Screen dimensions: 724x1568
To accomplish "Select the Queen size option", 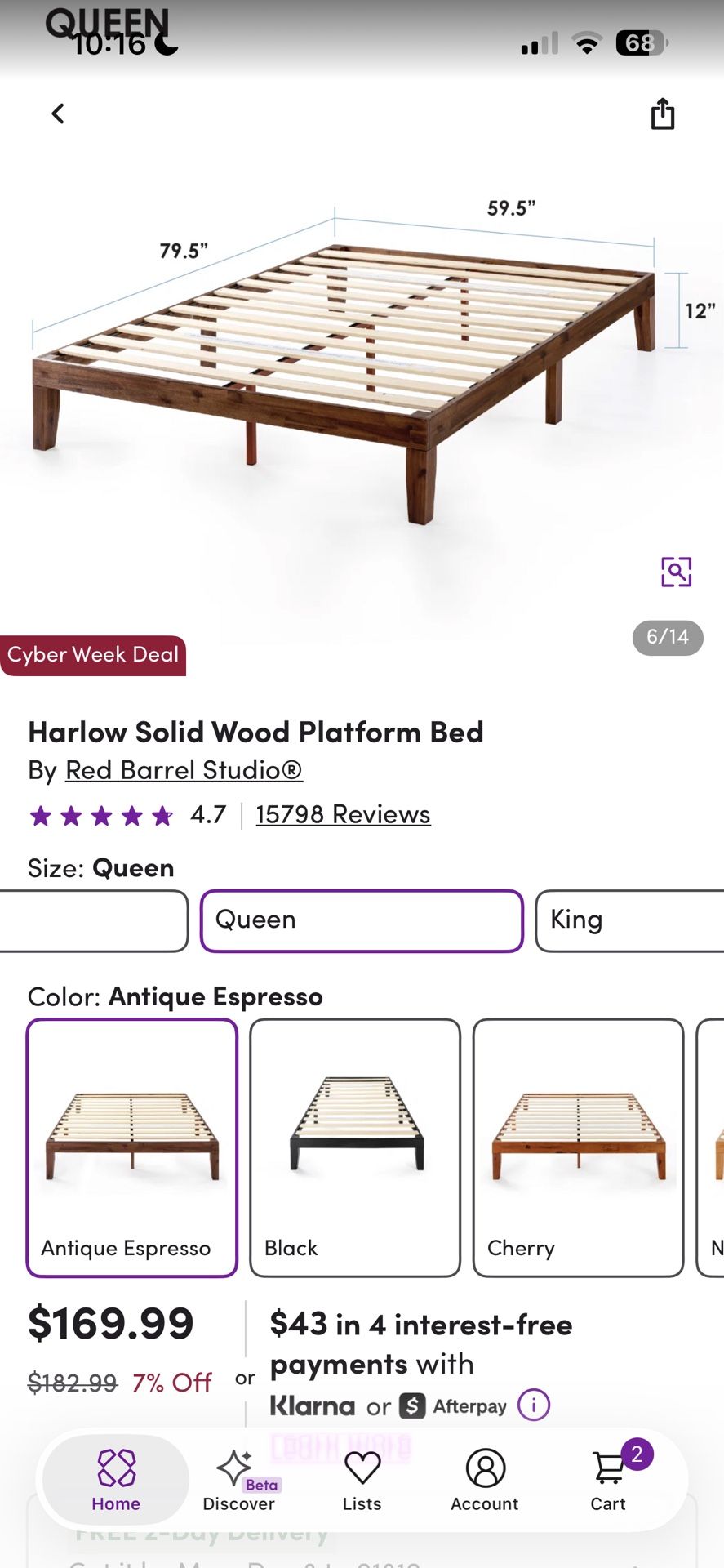I will (362, 920).
